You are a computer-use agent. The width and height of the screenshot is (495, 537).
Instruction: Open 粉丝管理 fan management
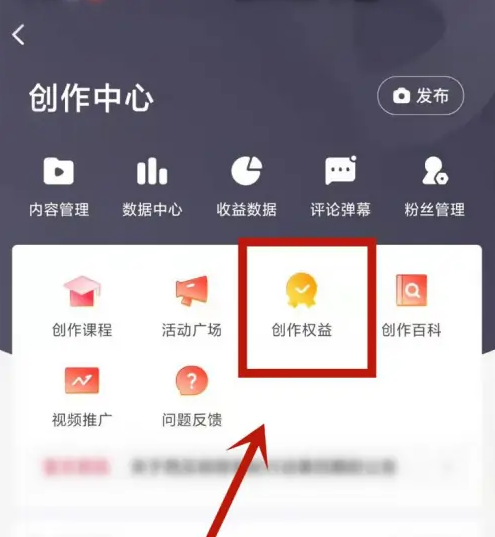[434, 187]
